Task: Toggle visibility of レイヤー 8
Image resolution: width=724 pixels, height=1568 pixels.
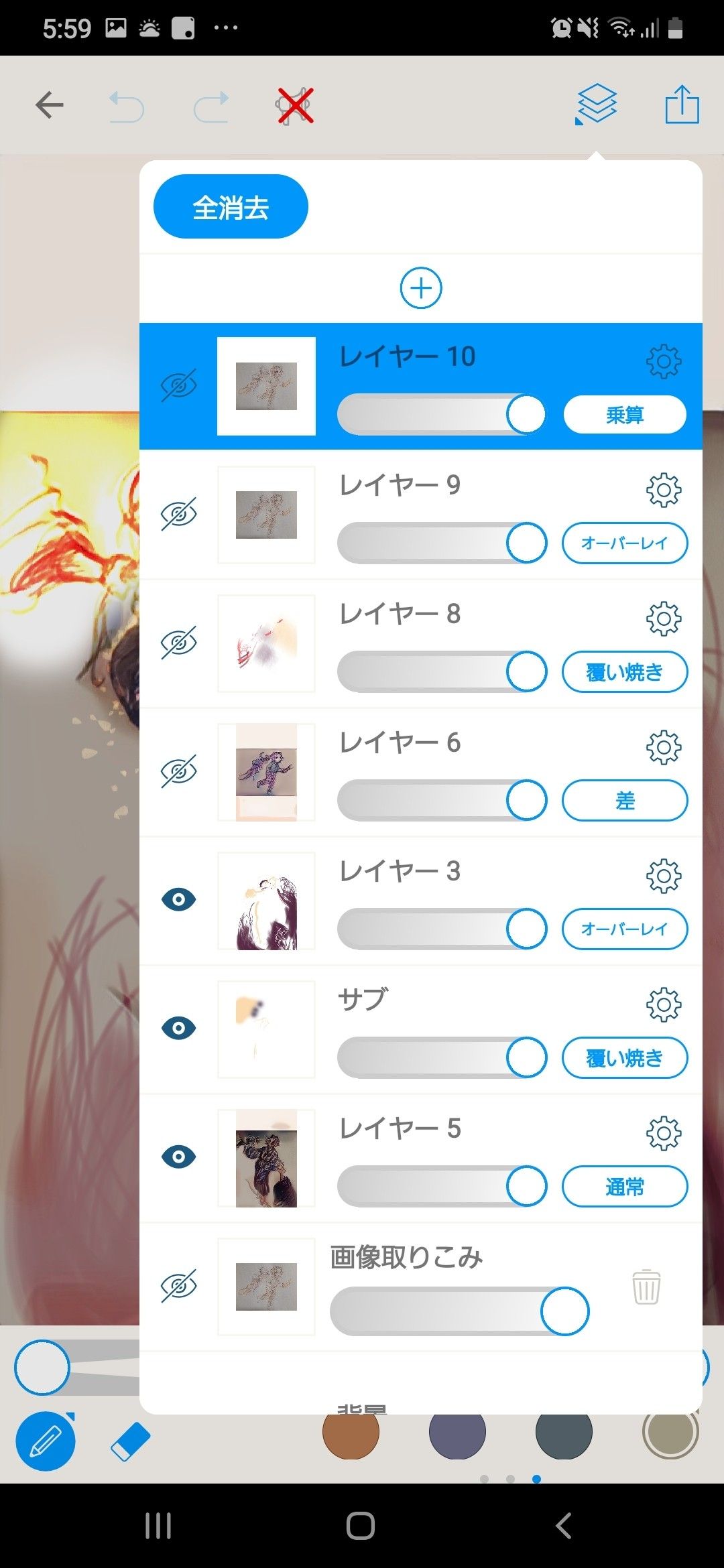Action: [x=178, y=643]
